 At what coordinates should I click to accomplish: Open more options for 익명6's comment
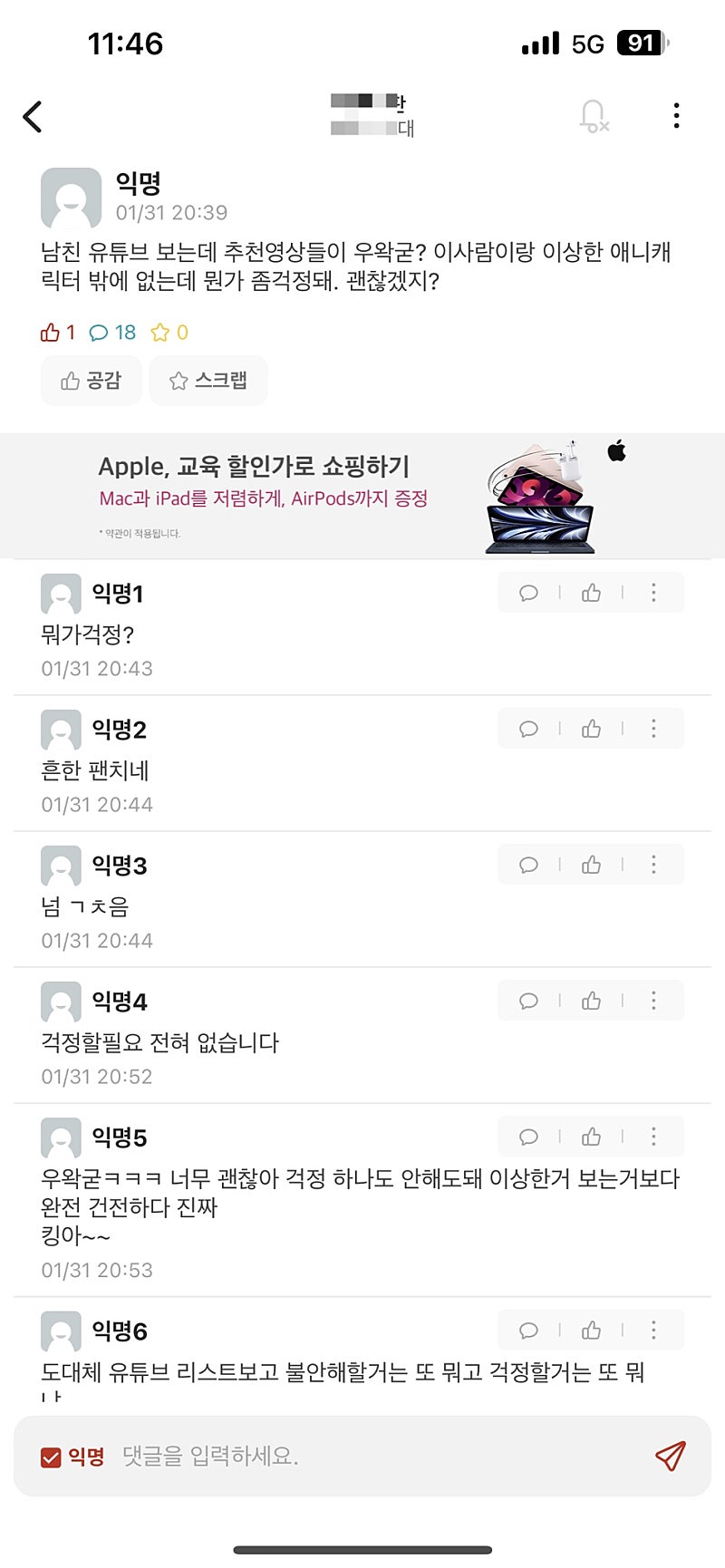click(x=653, y=1330)
